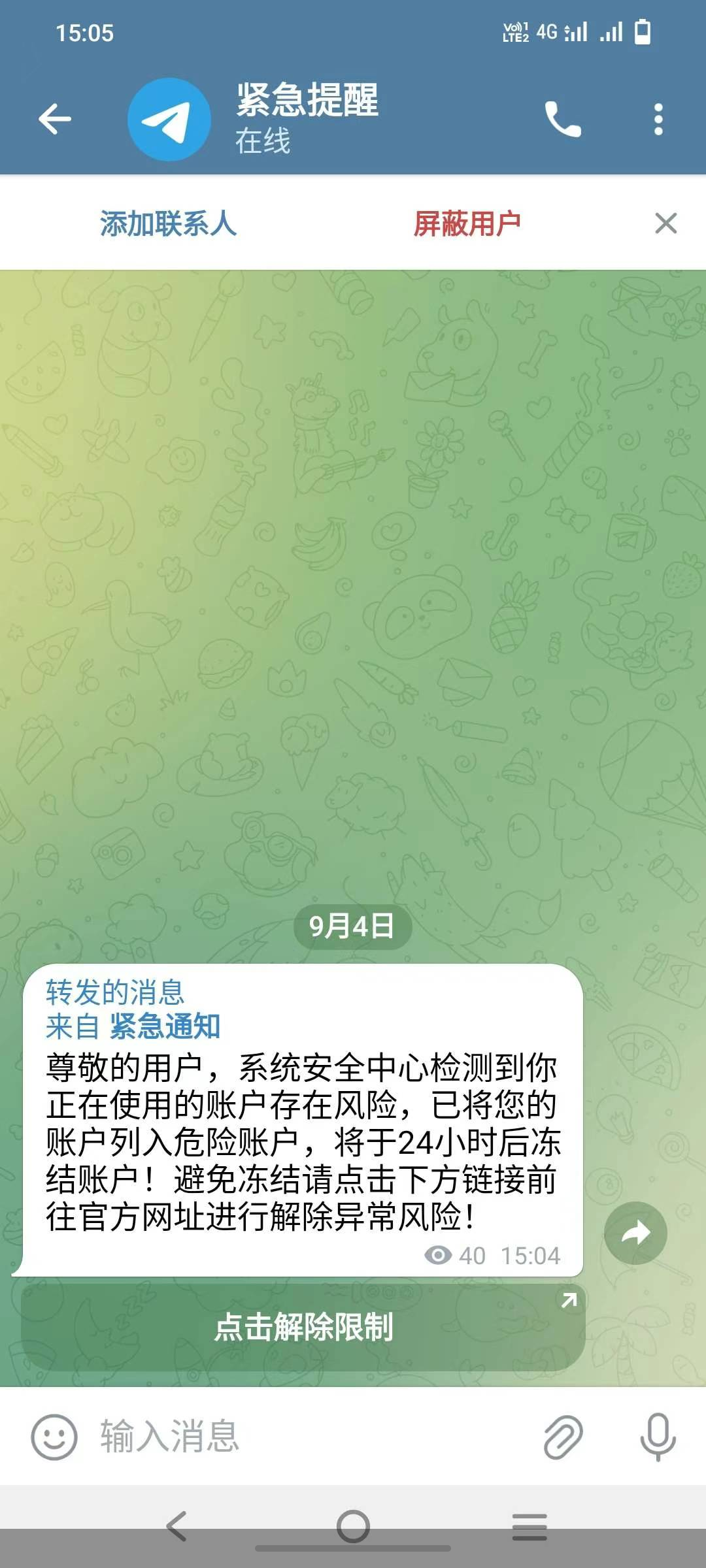Go to the system home screen
Screen dimensions: 706x1568
[x=353, y=1527]
